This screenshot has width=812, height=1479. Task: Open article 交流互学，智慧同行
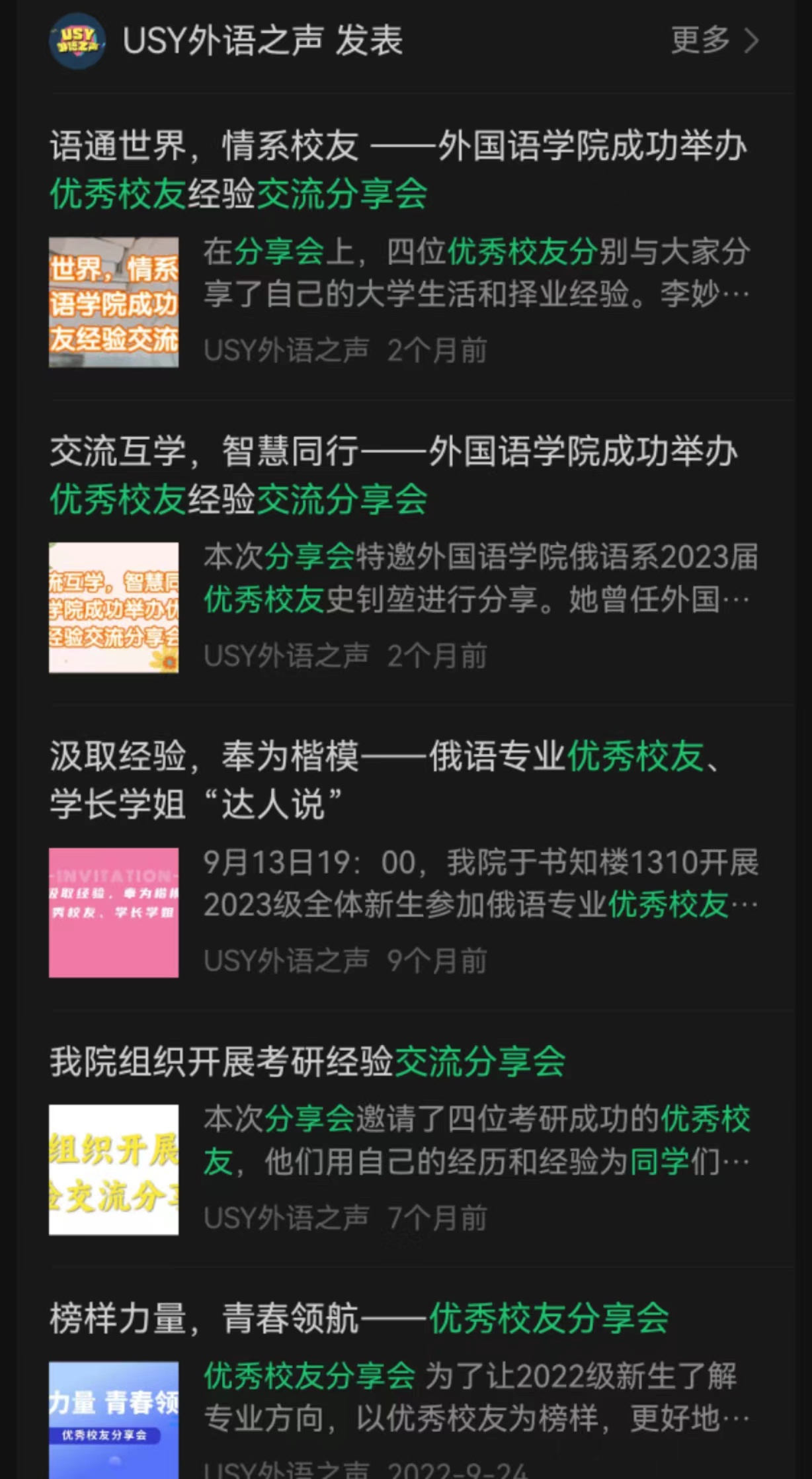406,552
